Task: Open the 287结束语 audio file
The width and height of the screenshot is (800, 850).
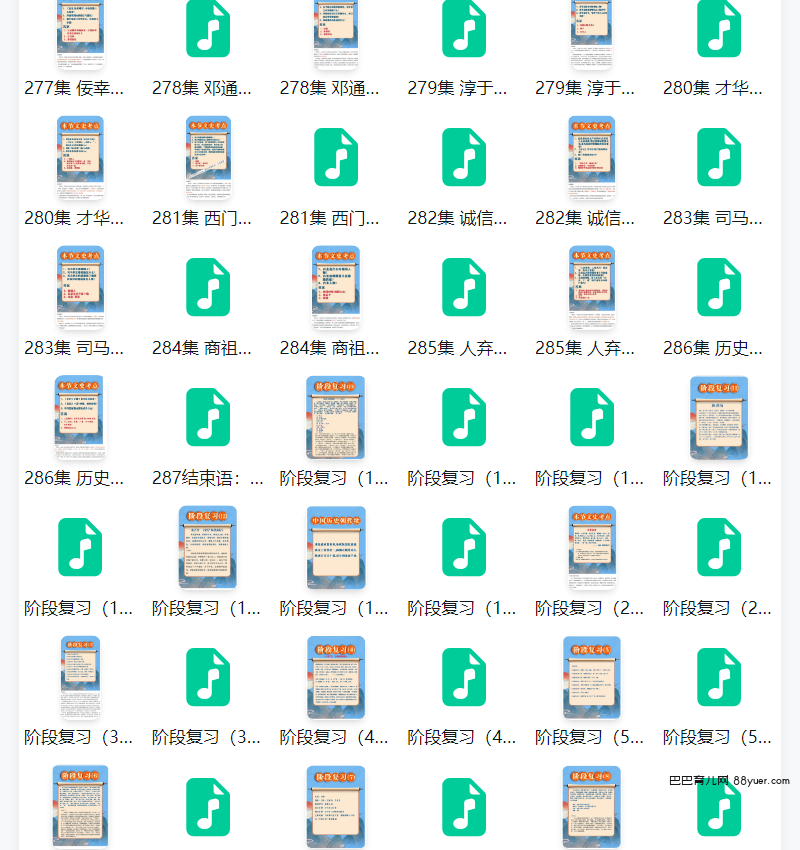Action: tap(208, 417)
